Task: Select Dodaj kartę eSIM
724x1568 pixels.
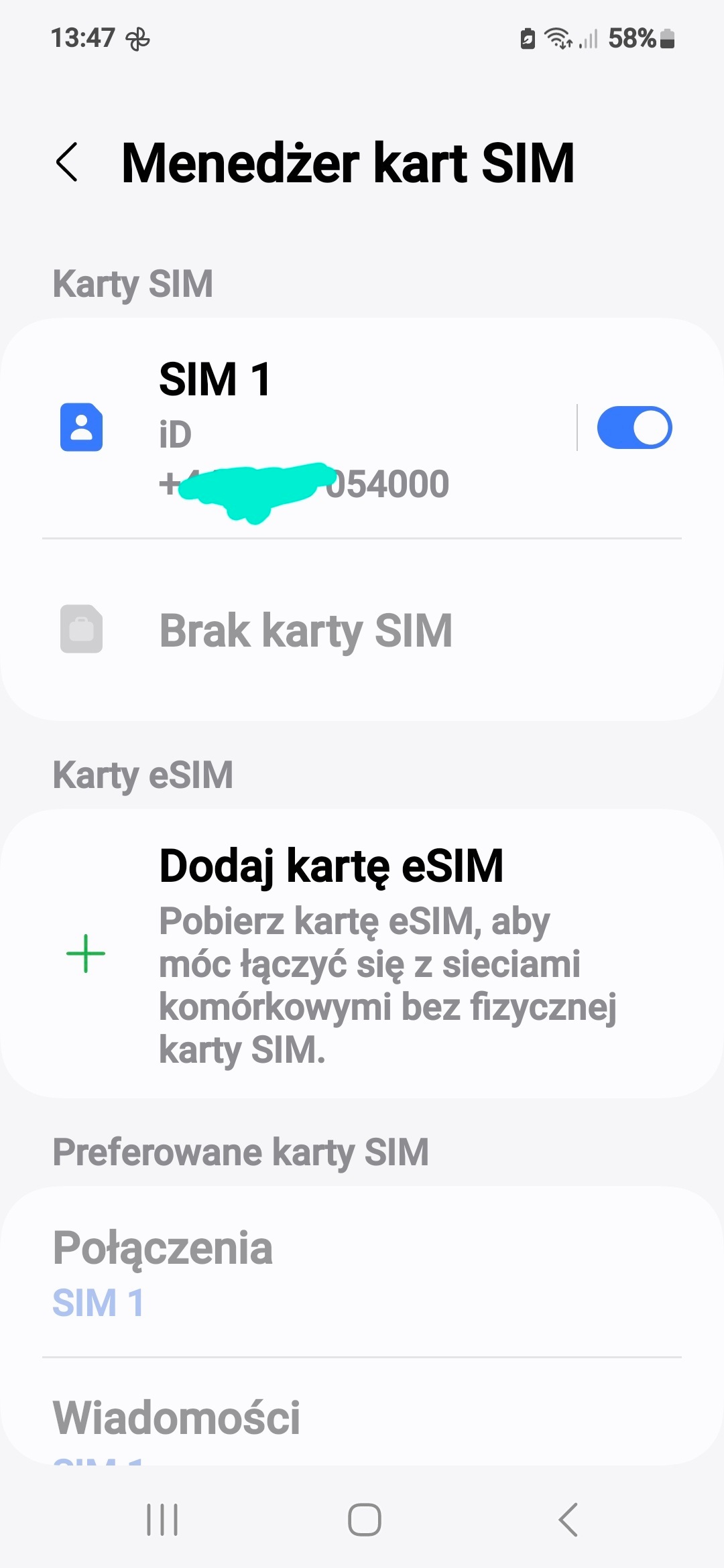Action: click(x=362, y=953)
